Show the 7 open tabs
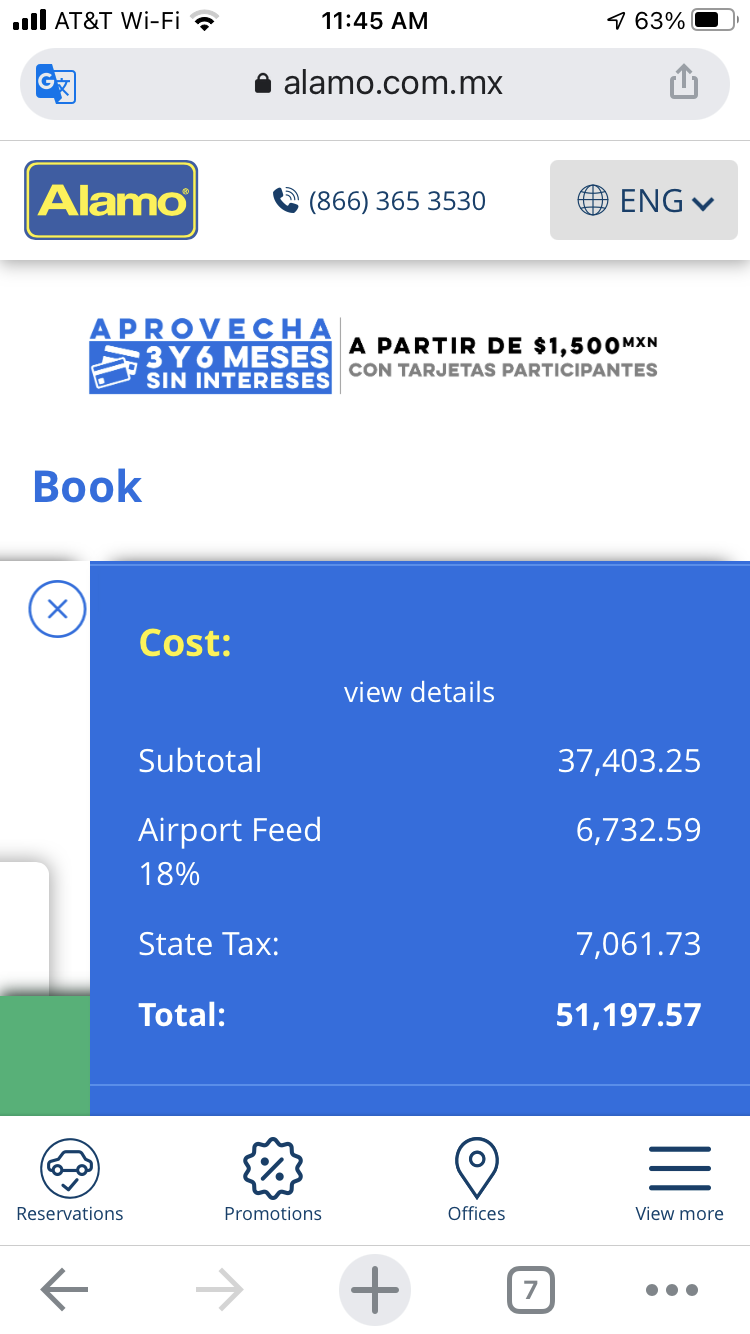The image size is (750, 1334). point(530,1290)
